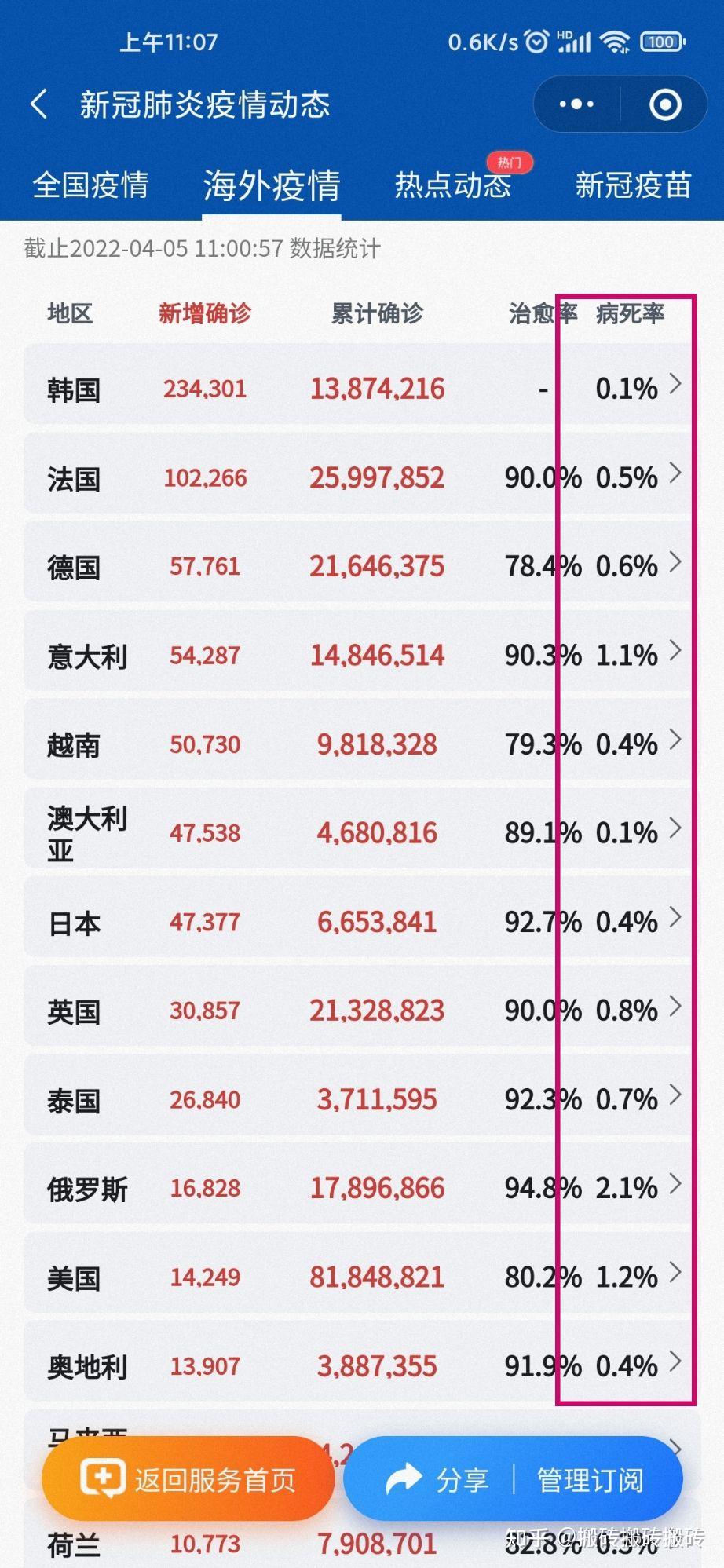Screen dimensions: 724x1568
Task: Tap 返回服务首页 button
Action: coord(188,1480)
